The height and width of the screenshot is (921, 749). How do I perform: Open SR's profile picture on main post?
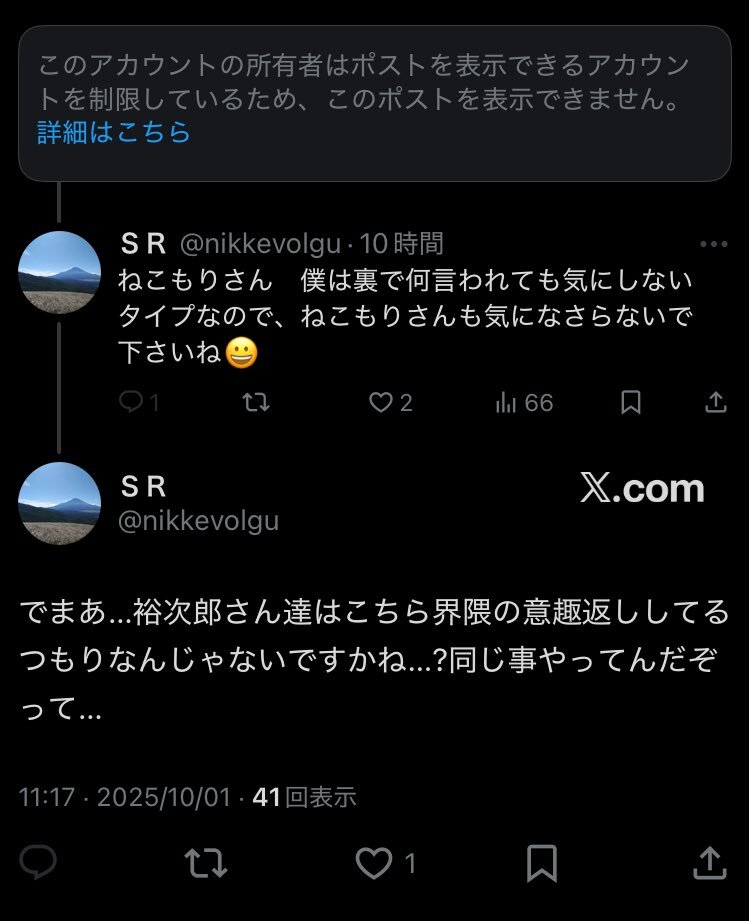click(60, 503)
